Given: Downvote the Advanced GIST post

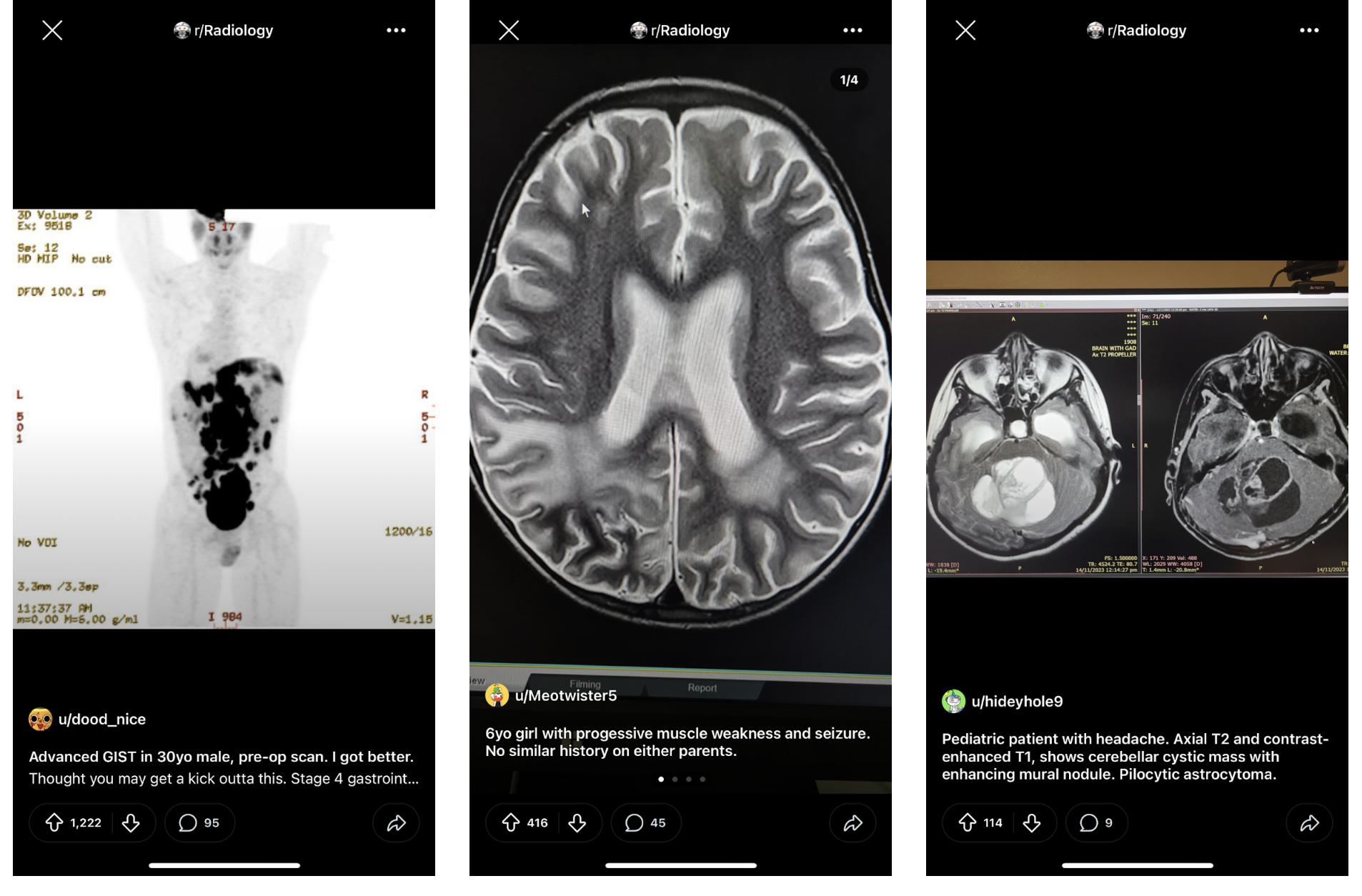Looking at the screenshot, I should (131, 822).
